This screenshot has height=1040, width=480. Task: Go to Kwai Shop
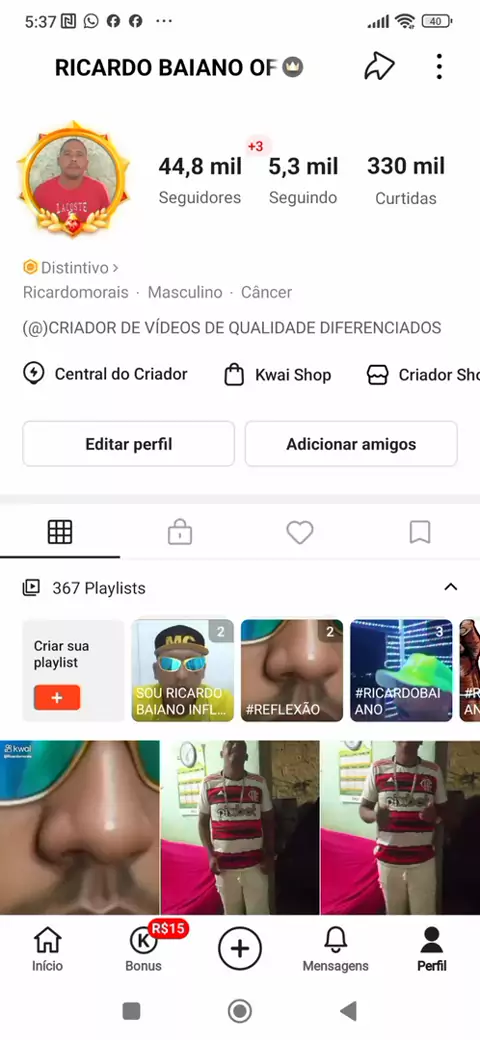pyautogui.click(x=278, y=375)
